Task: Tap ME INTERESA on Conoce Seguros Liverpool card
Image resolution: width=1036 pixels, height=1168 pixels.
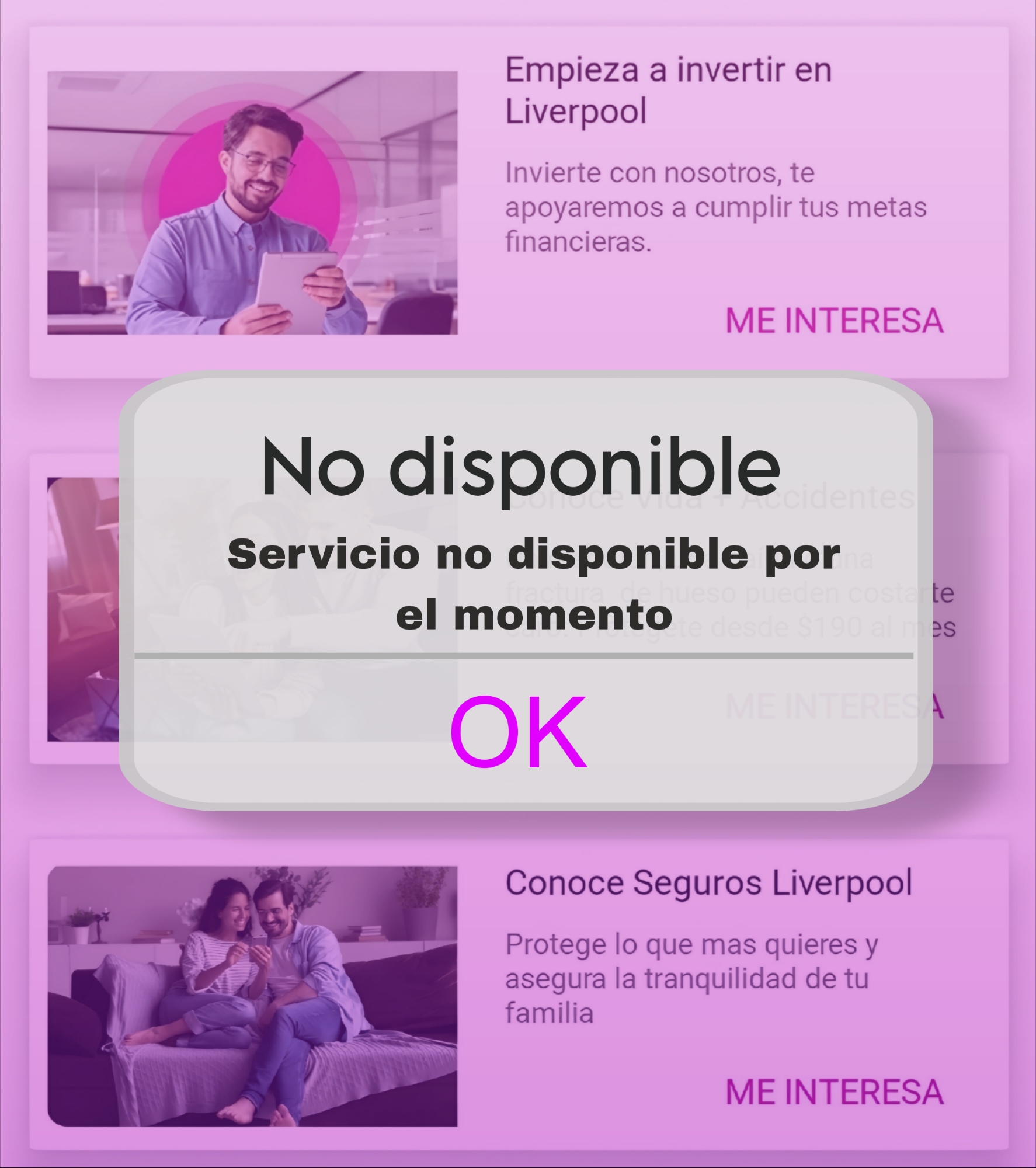Action: coord(834,1091)
